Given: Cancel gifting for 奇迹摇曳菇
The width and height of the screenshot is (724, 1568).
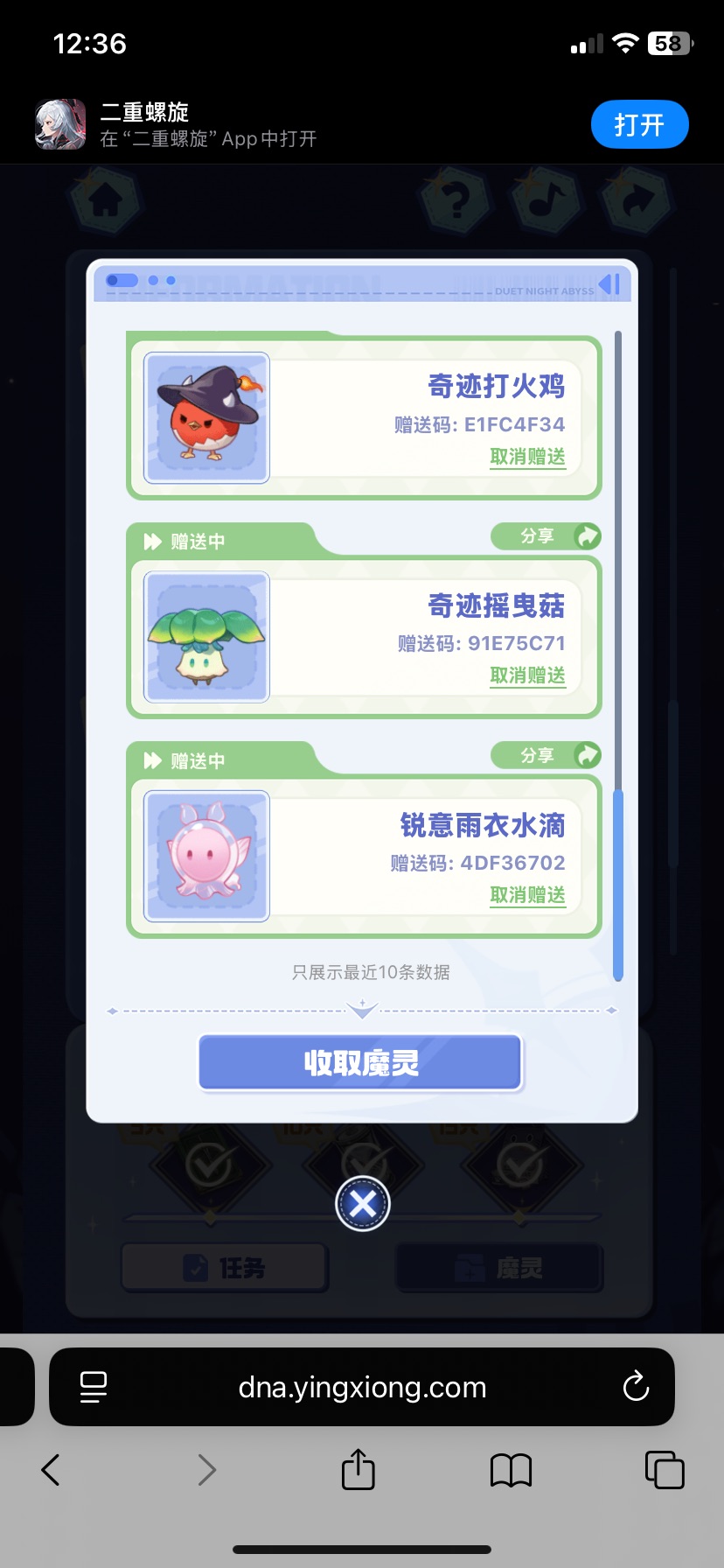Looking at the screenshot, I should tap(527, 675).
